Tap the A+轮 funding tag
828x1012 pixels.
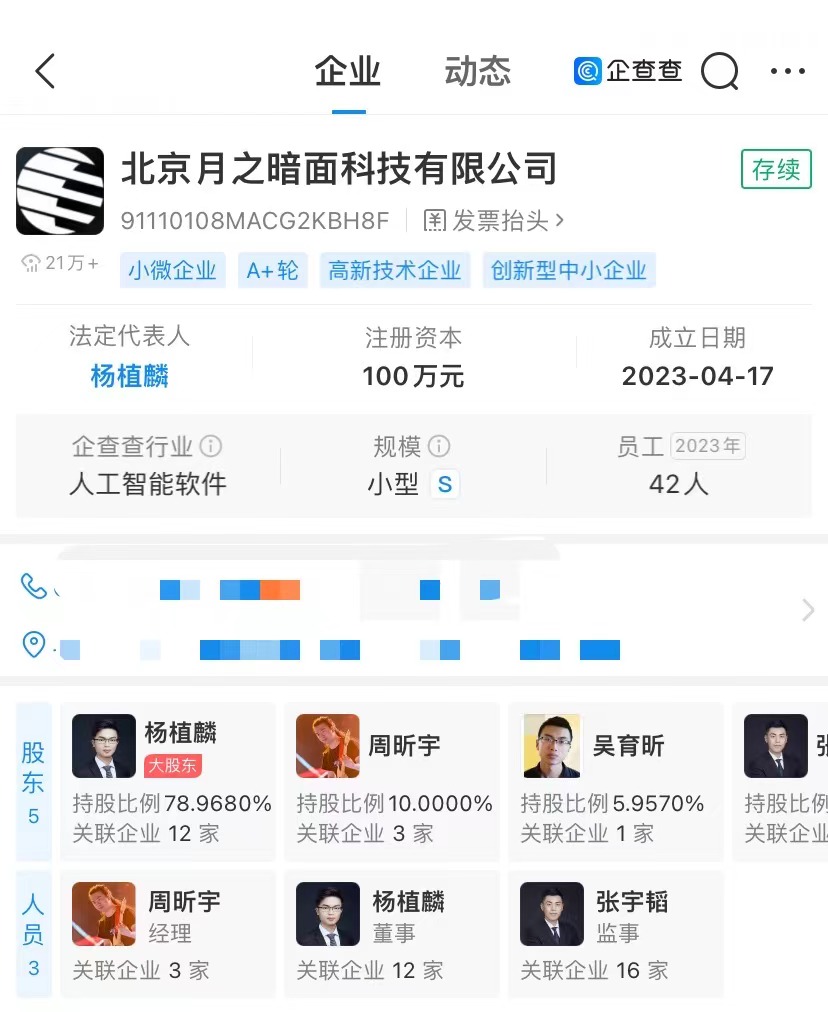272,270
